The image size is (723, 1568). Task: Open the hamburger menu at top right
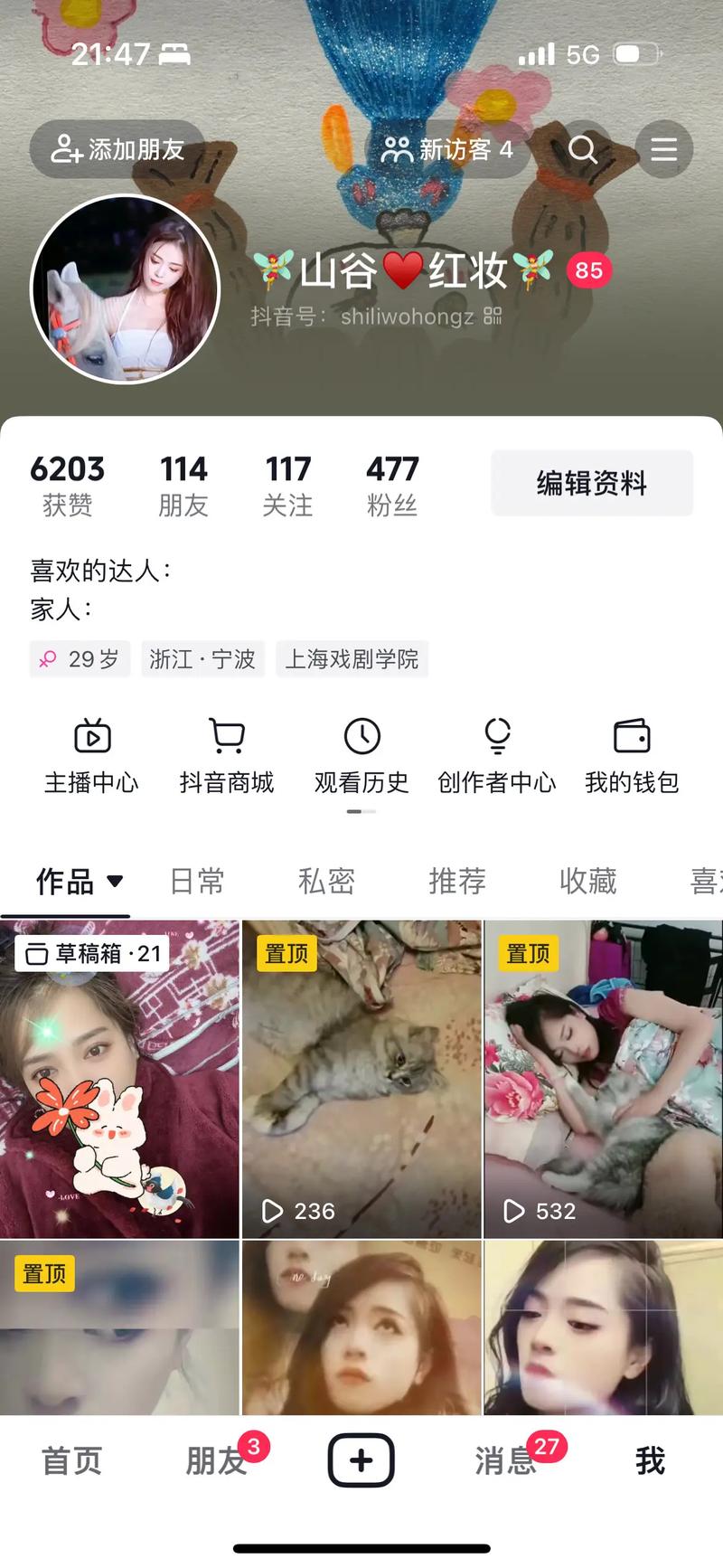coord(664,149)
